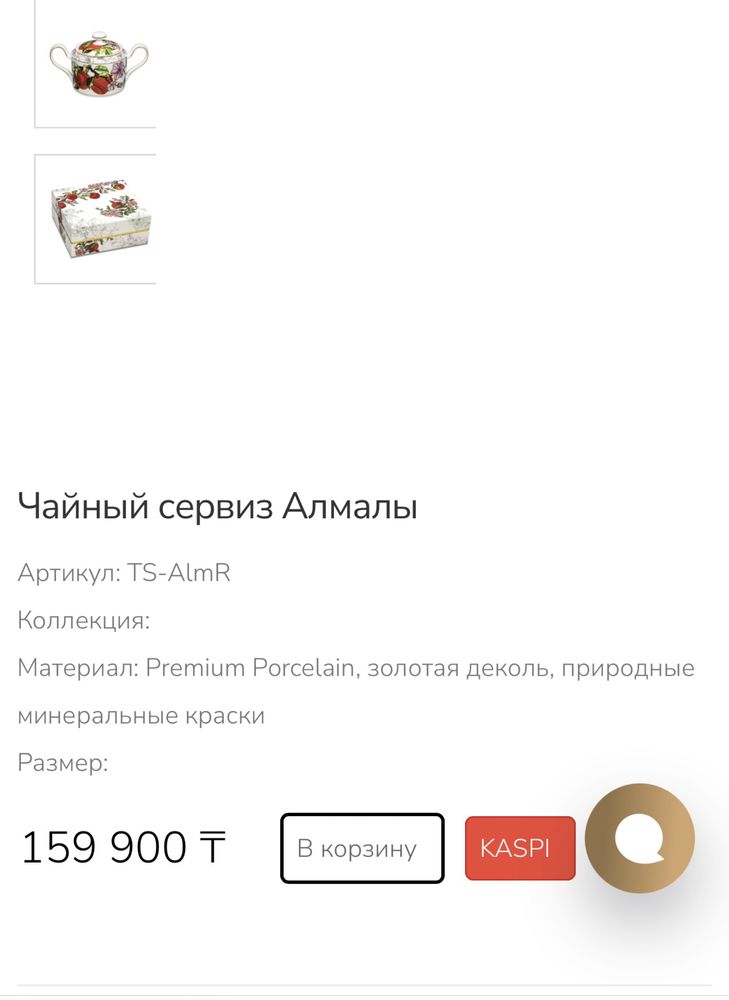View the floral gift box thumbnail

click(x=97, y=218)
